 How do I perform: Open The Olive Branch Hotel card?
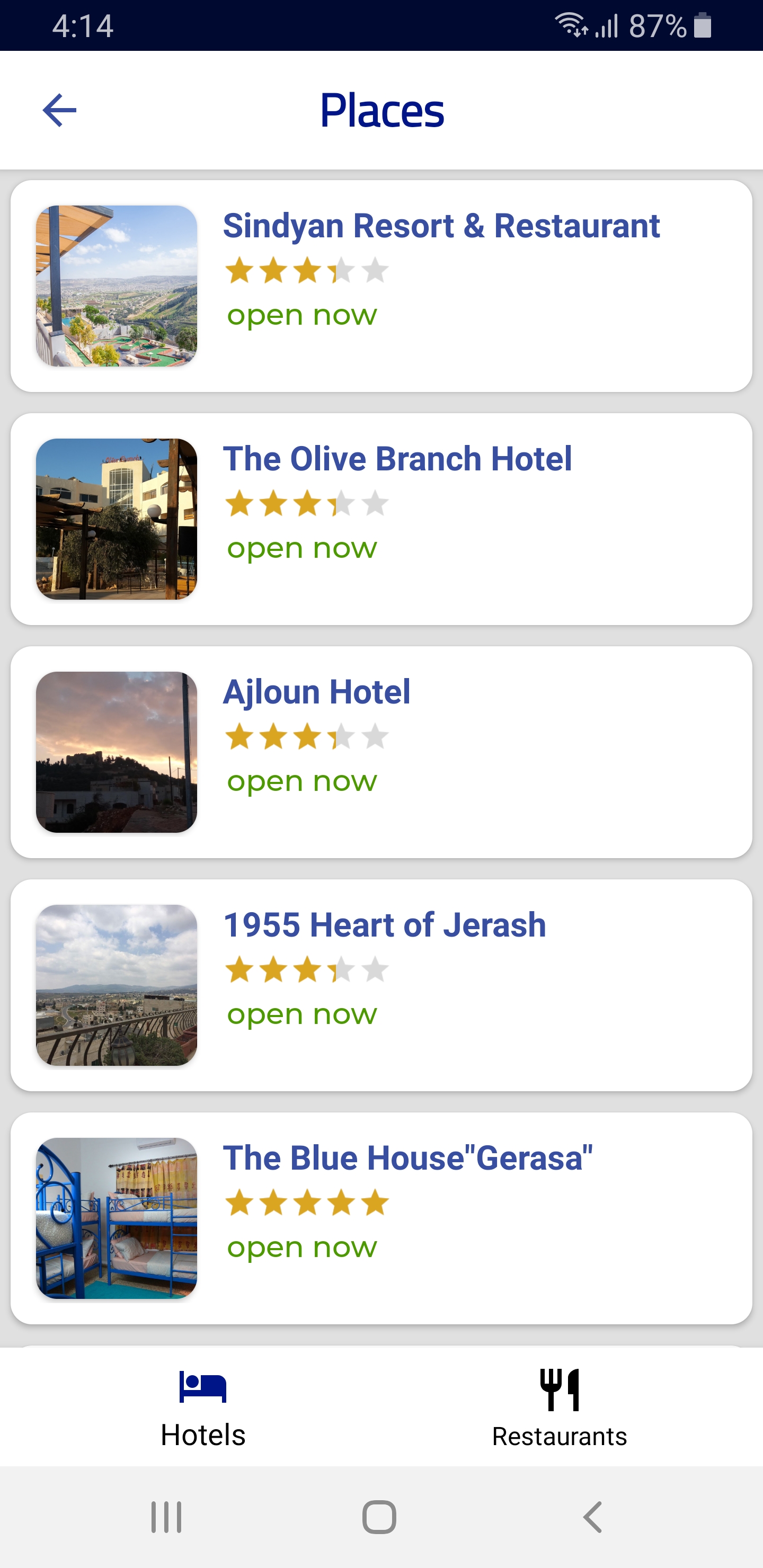(381, 519)
